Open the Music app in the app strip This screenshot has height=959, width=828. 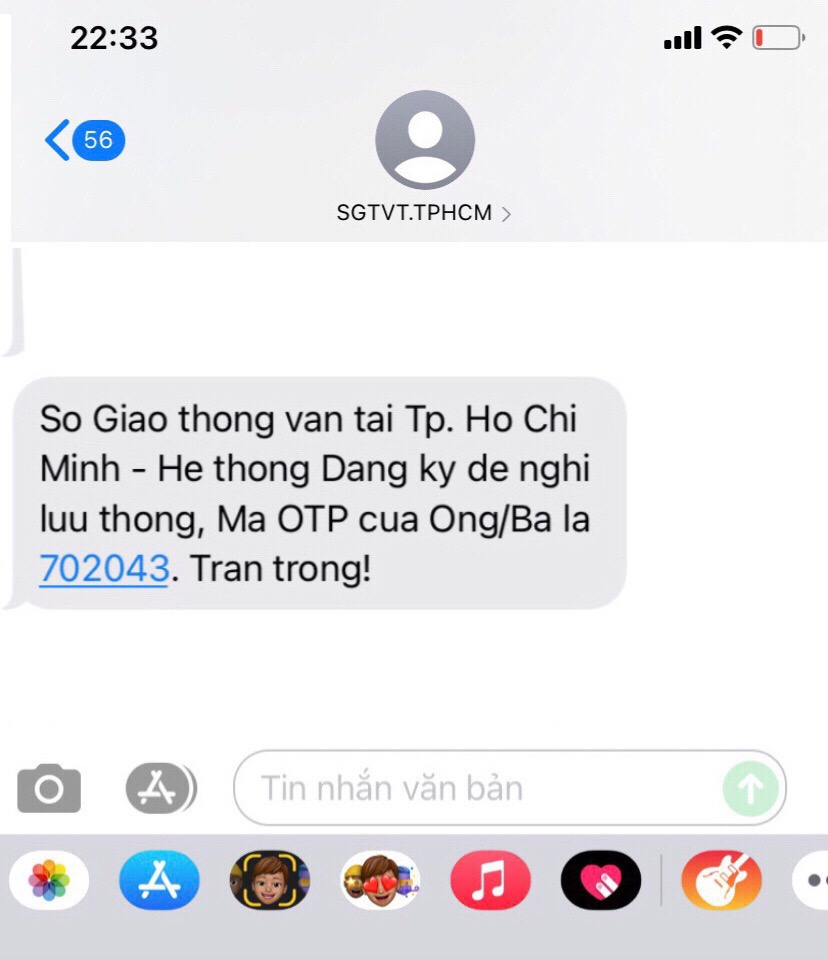click(x=490, y=881)
